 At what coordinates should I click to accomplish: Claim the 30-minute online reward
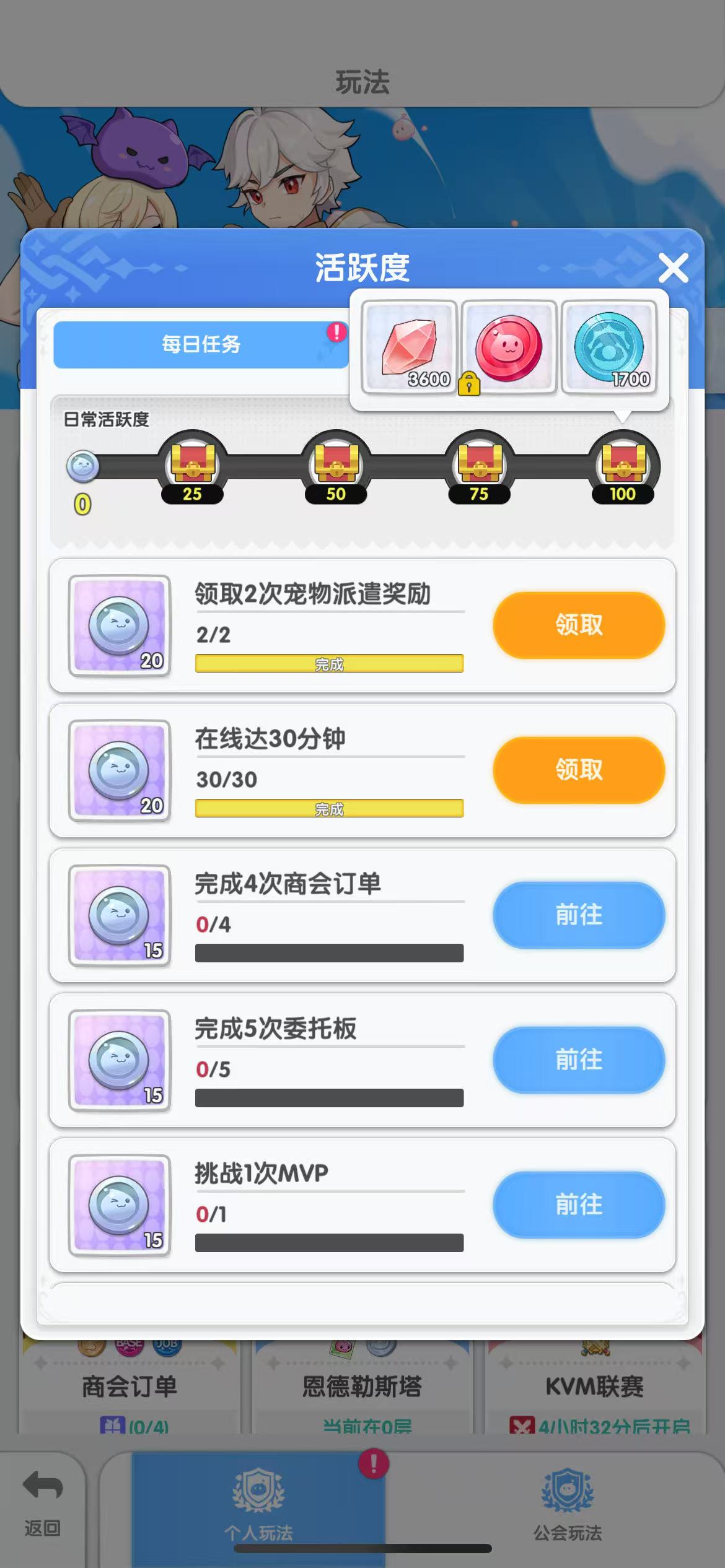[x=578, y=770]
